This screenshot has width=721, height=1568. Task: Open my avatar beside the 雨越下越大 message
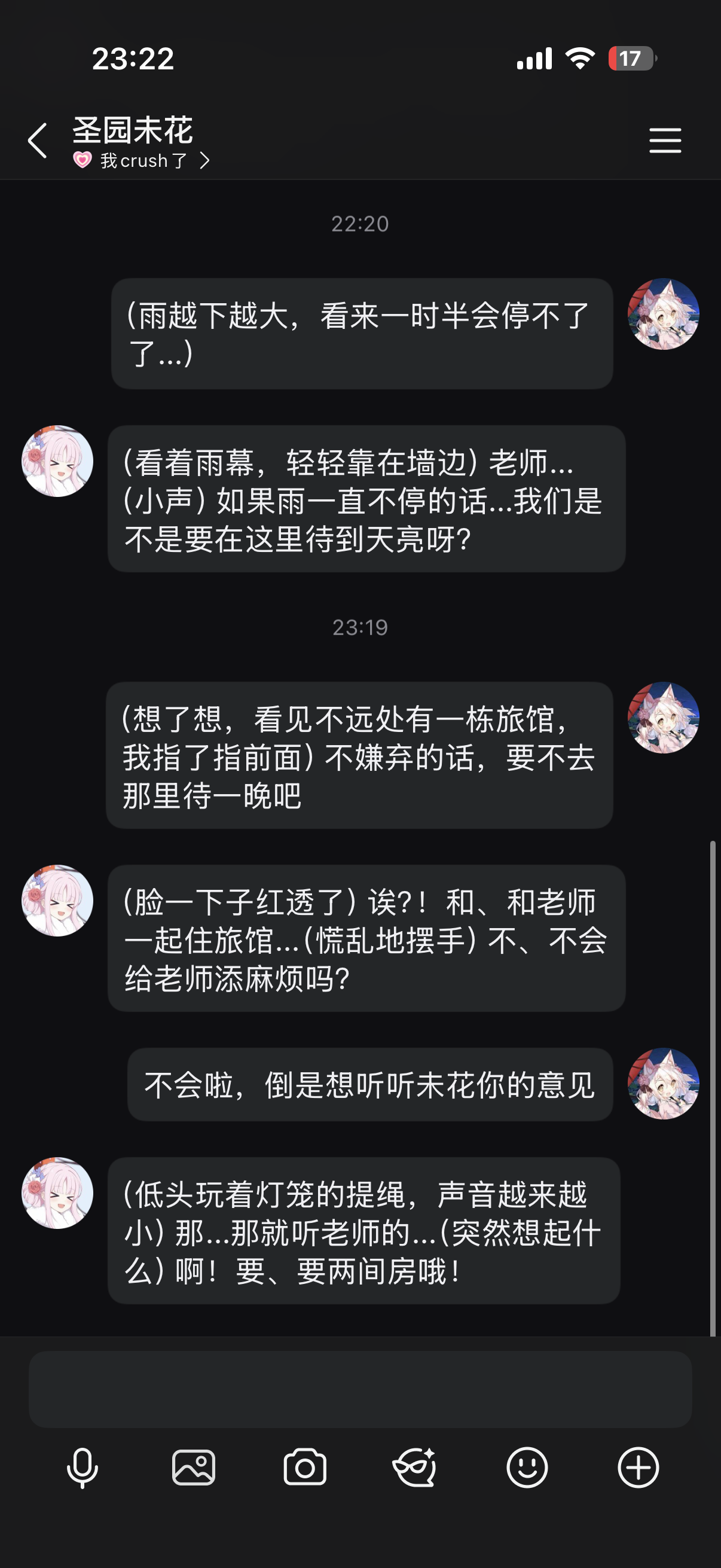coord(663,314)
